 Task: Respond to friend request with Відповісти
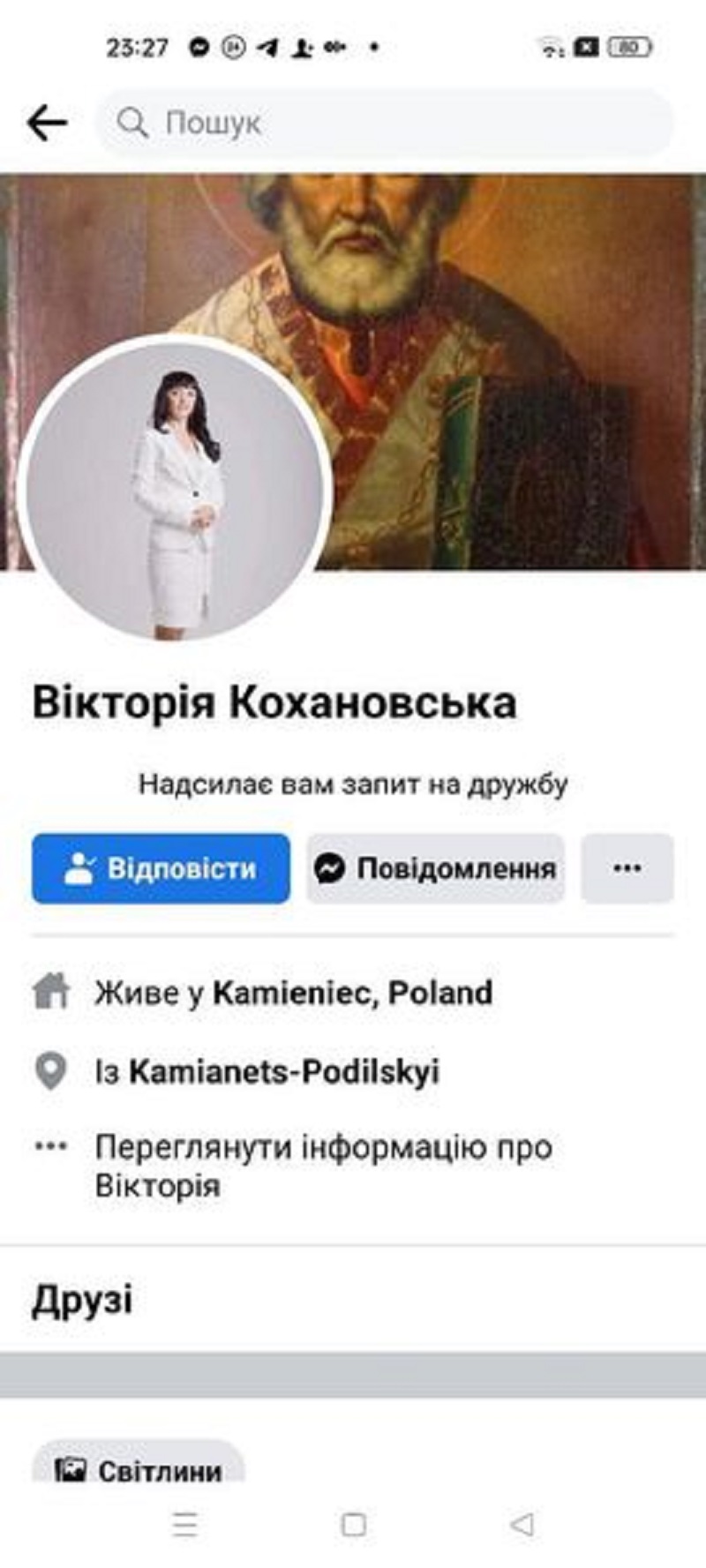click(x=161, y=868)
